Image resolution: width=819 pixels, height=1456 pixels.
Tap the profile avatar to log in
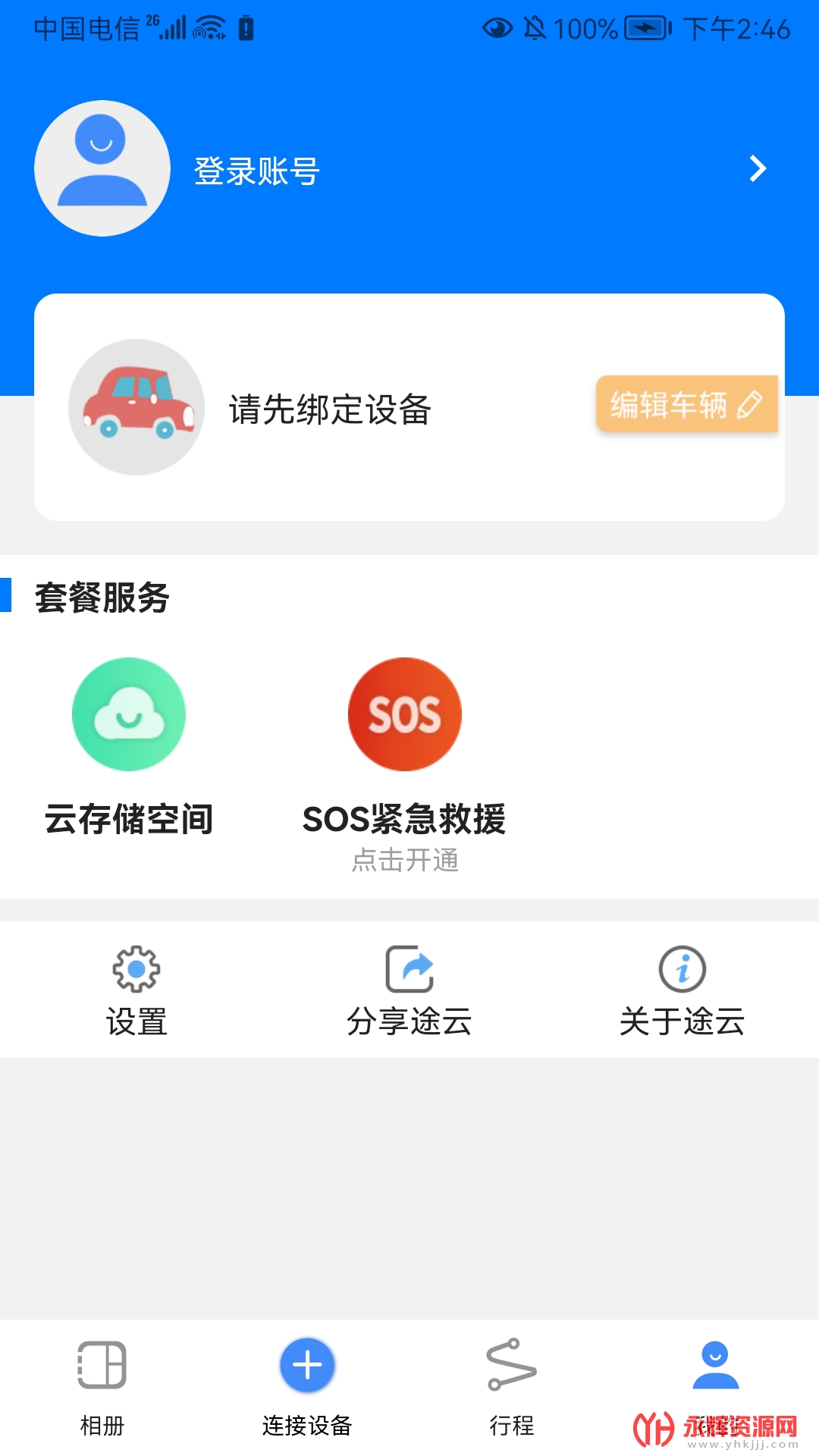[x=102, y=168]
